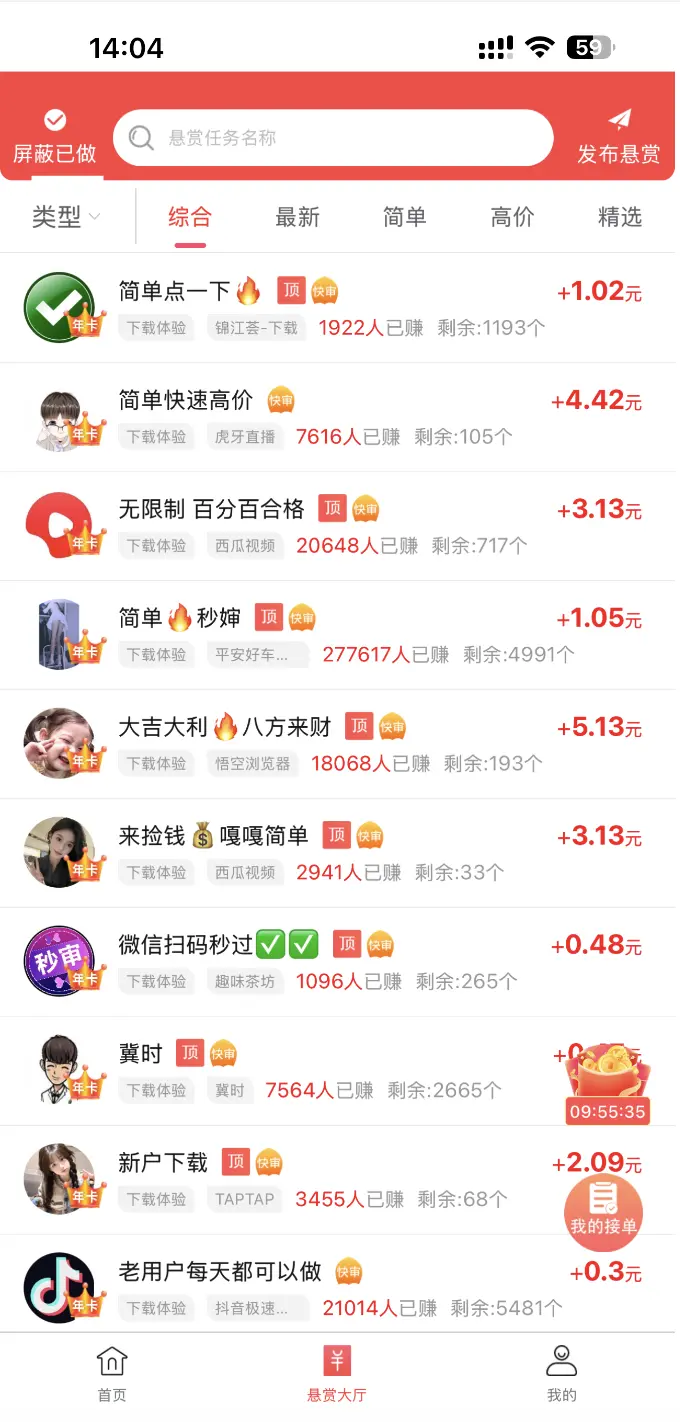Switch to the 最新 tab

point(297,217)
